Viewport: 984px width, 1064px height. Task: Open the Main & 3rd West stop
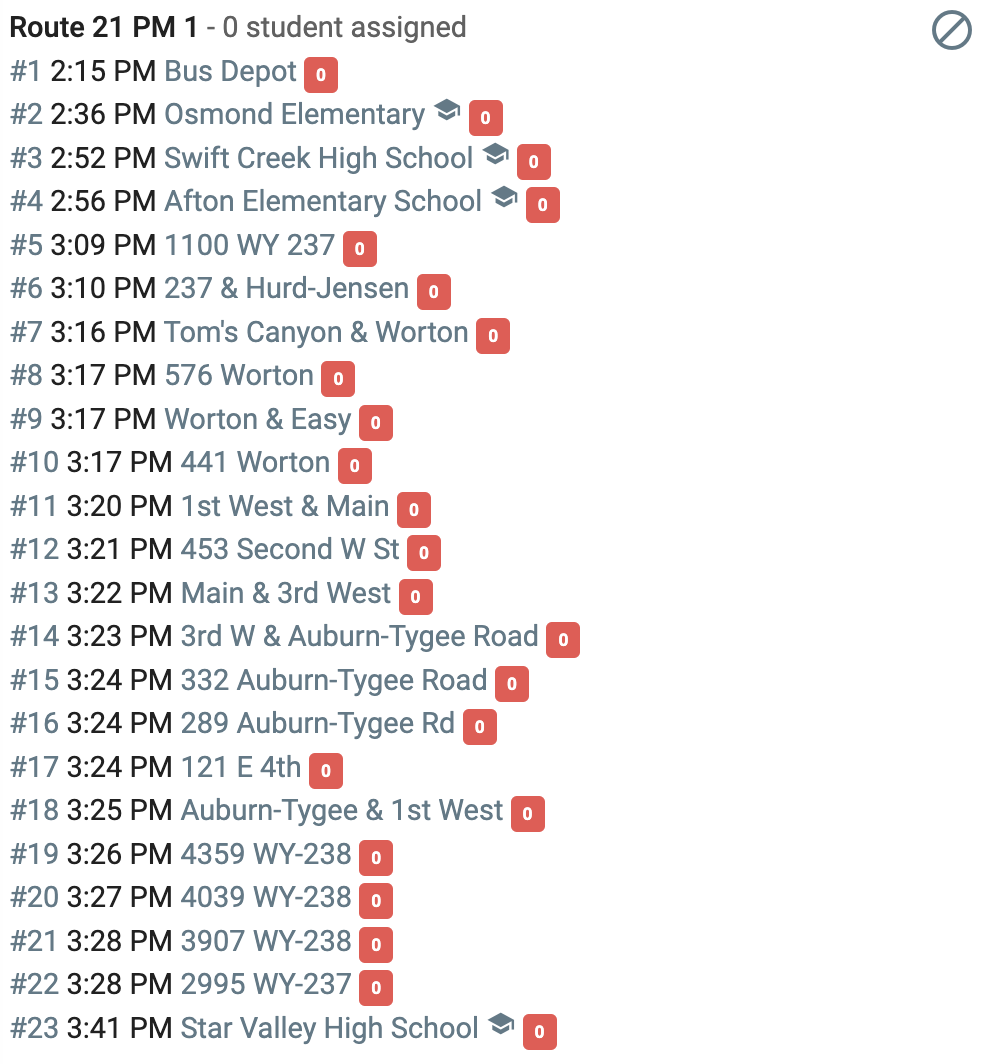tap(286, 593)
